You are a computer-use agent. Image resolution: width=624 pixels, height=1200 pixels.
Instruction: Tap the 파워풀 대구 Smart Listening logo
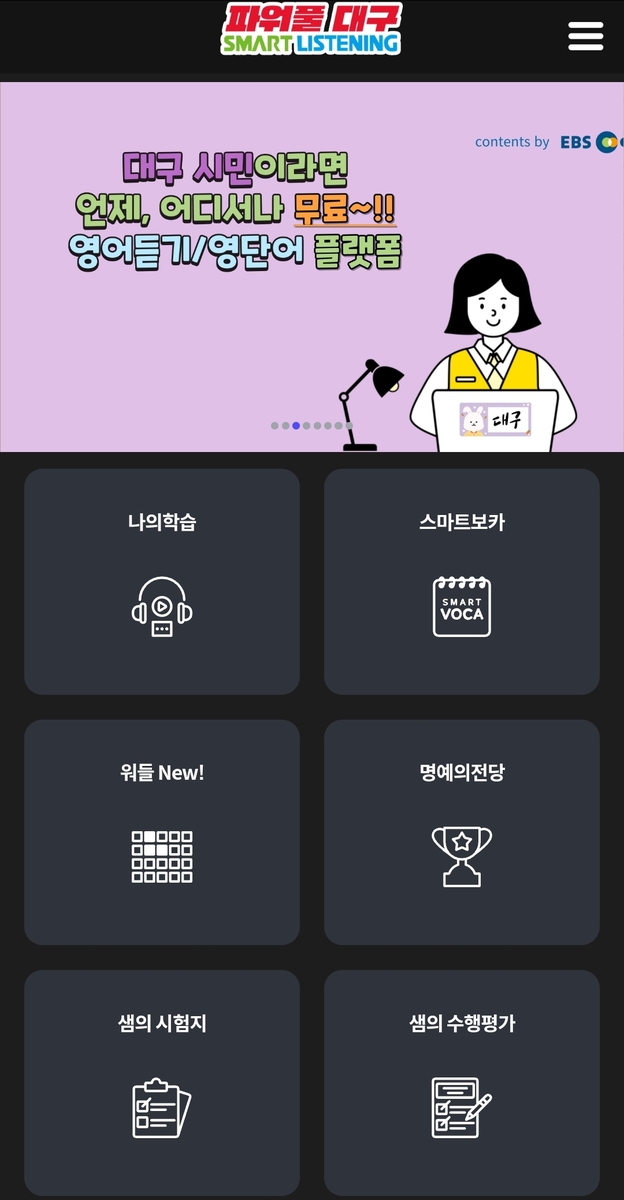click(x=311, y=30)
